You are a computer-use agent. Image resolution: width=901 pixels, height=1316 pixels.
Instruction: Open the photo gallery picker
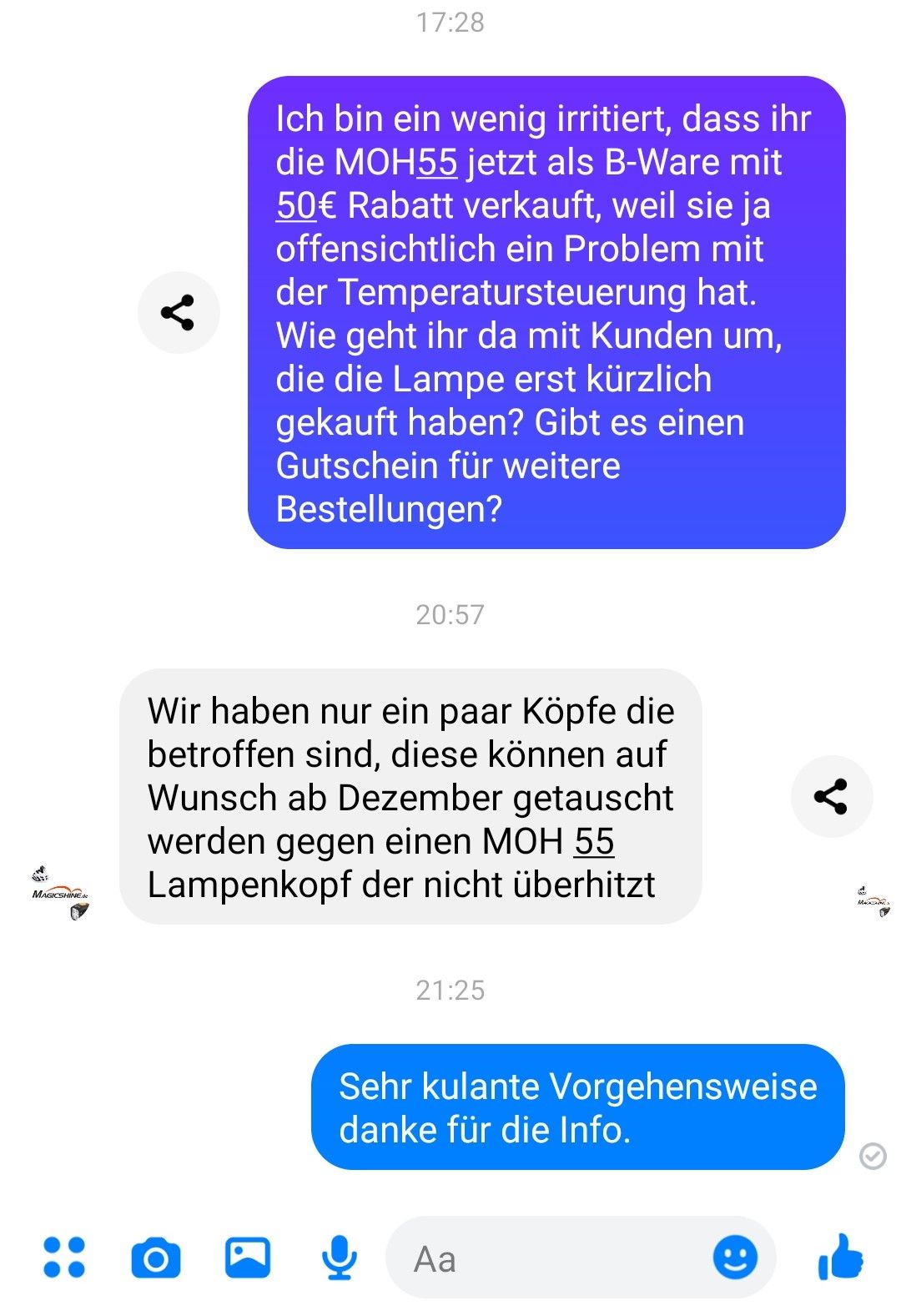click(248, 1257)
